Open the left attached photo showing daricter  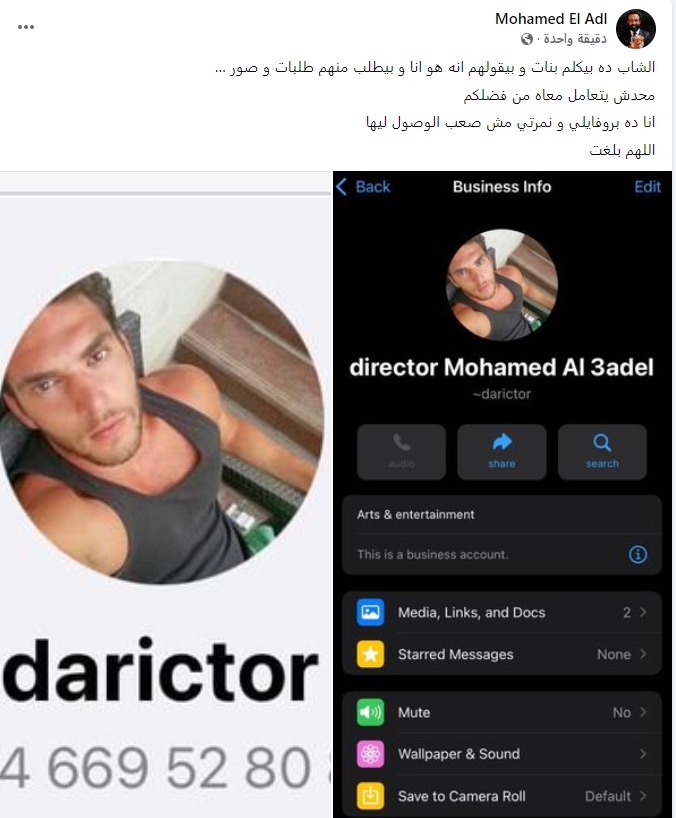tap(165, 494)
